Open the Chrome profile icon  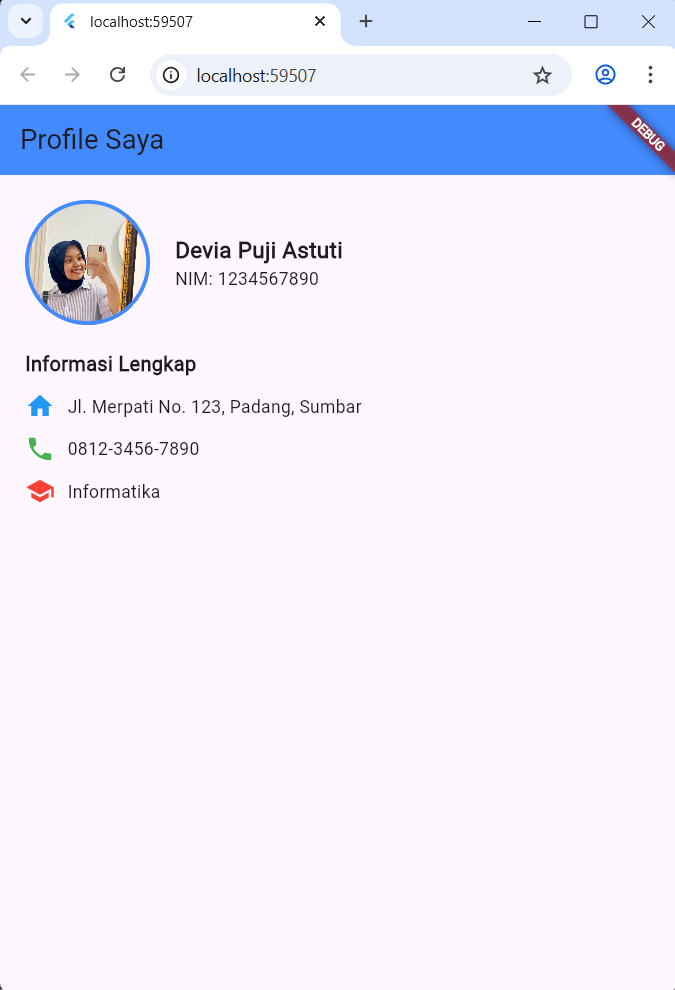click(x=605, y=75)
